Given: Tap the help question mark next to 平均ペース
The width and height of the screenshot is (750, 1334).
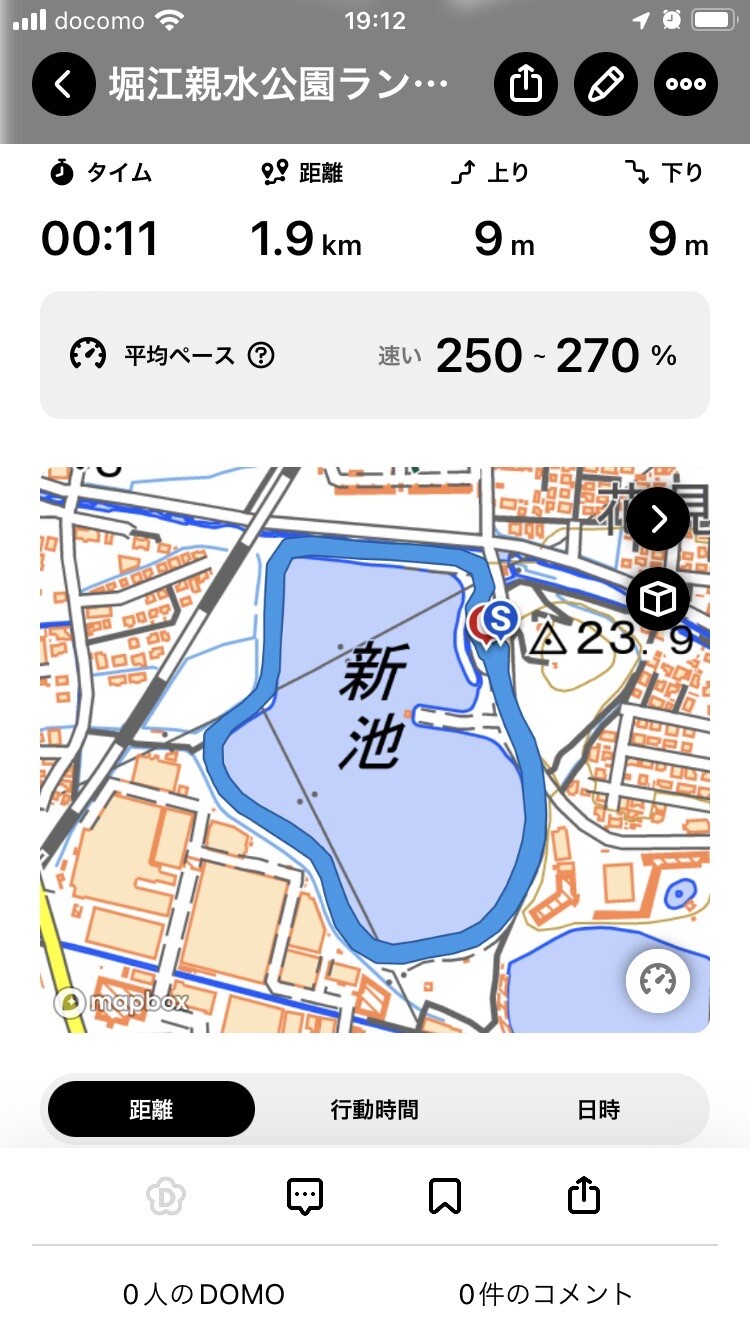Looking at the screenshot, I should coord(261,355).
